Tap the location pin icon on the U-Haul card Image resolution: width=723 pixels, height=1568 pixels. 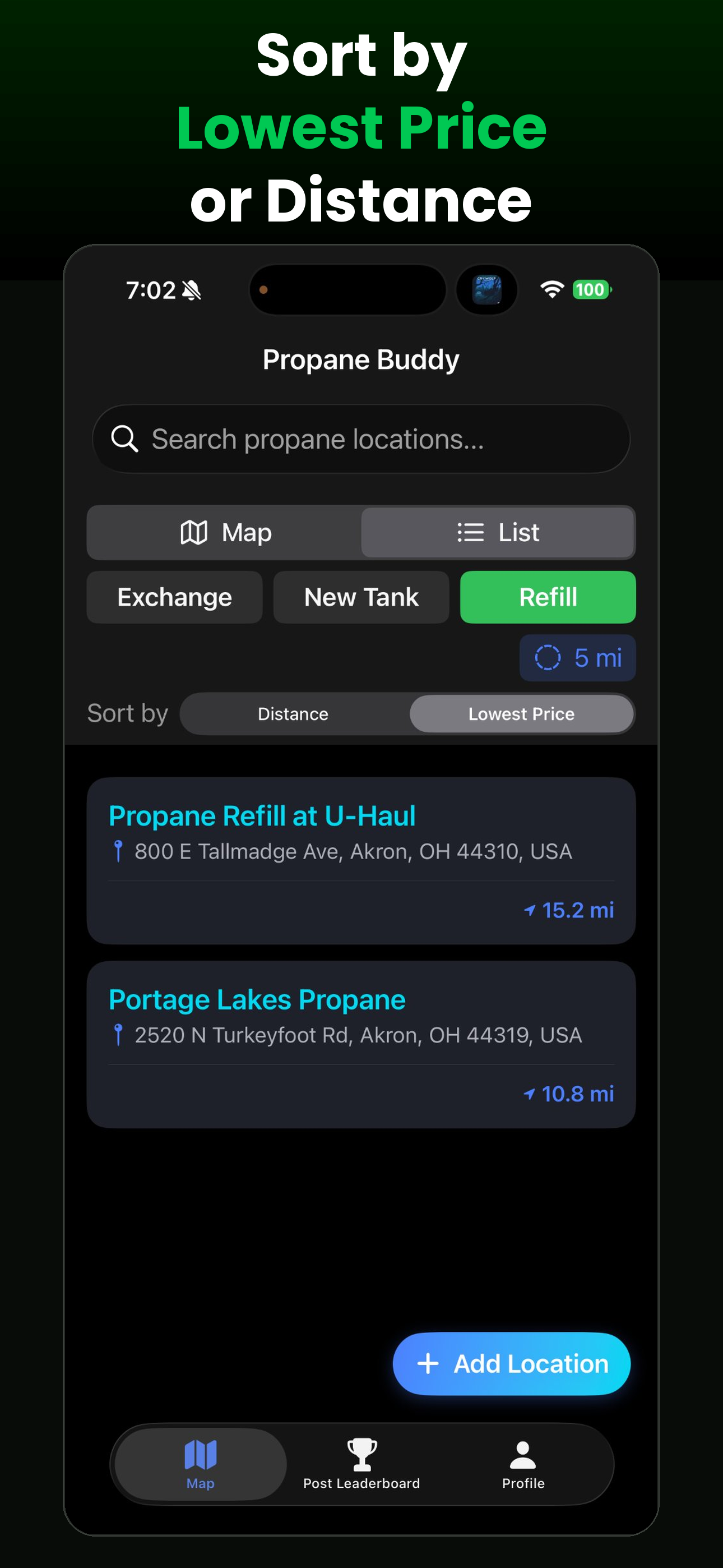point(119,850)
